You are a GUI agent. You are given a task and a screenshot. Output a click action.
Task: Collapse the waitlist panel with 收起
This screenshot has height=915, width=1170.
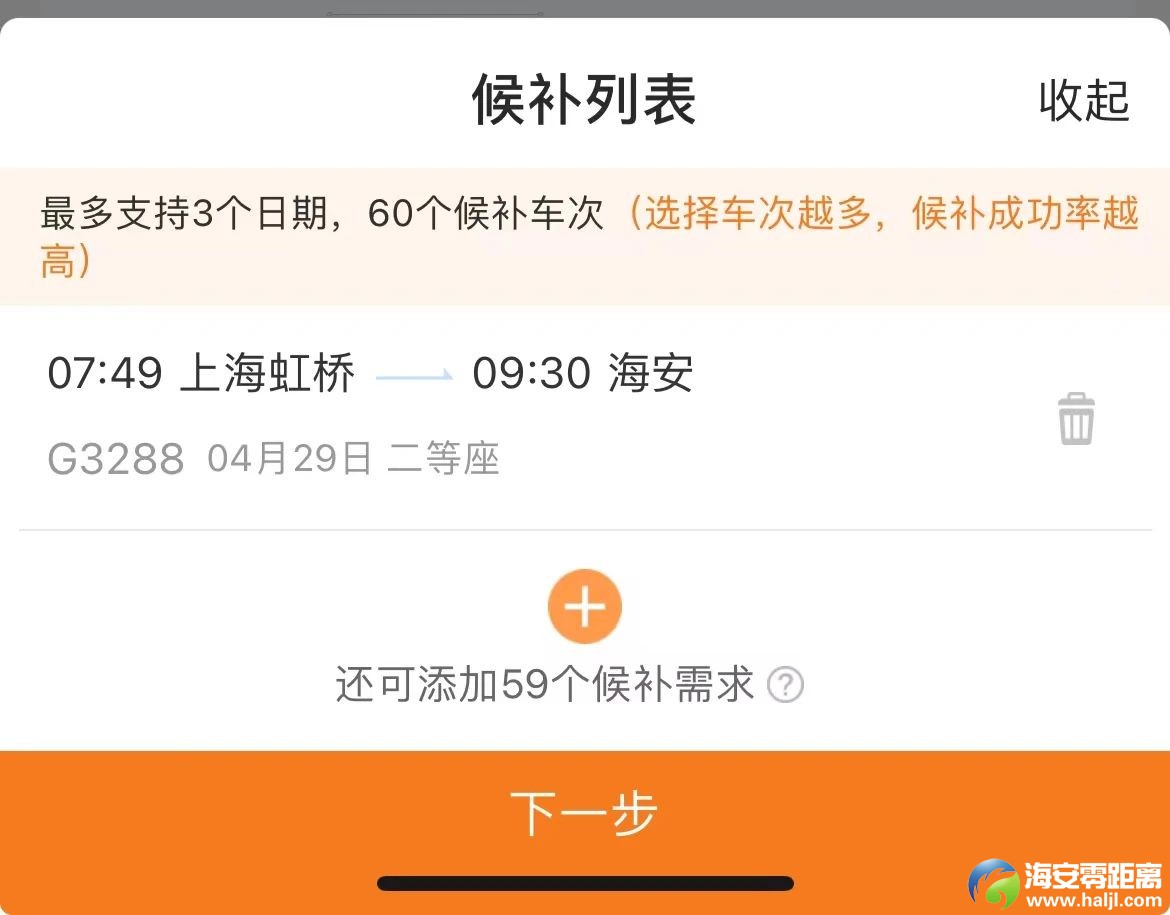coord(1084,100)
